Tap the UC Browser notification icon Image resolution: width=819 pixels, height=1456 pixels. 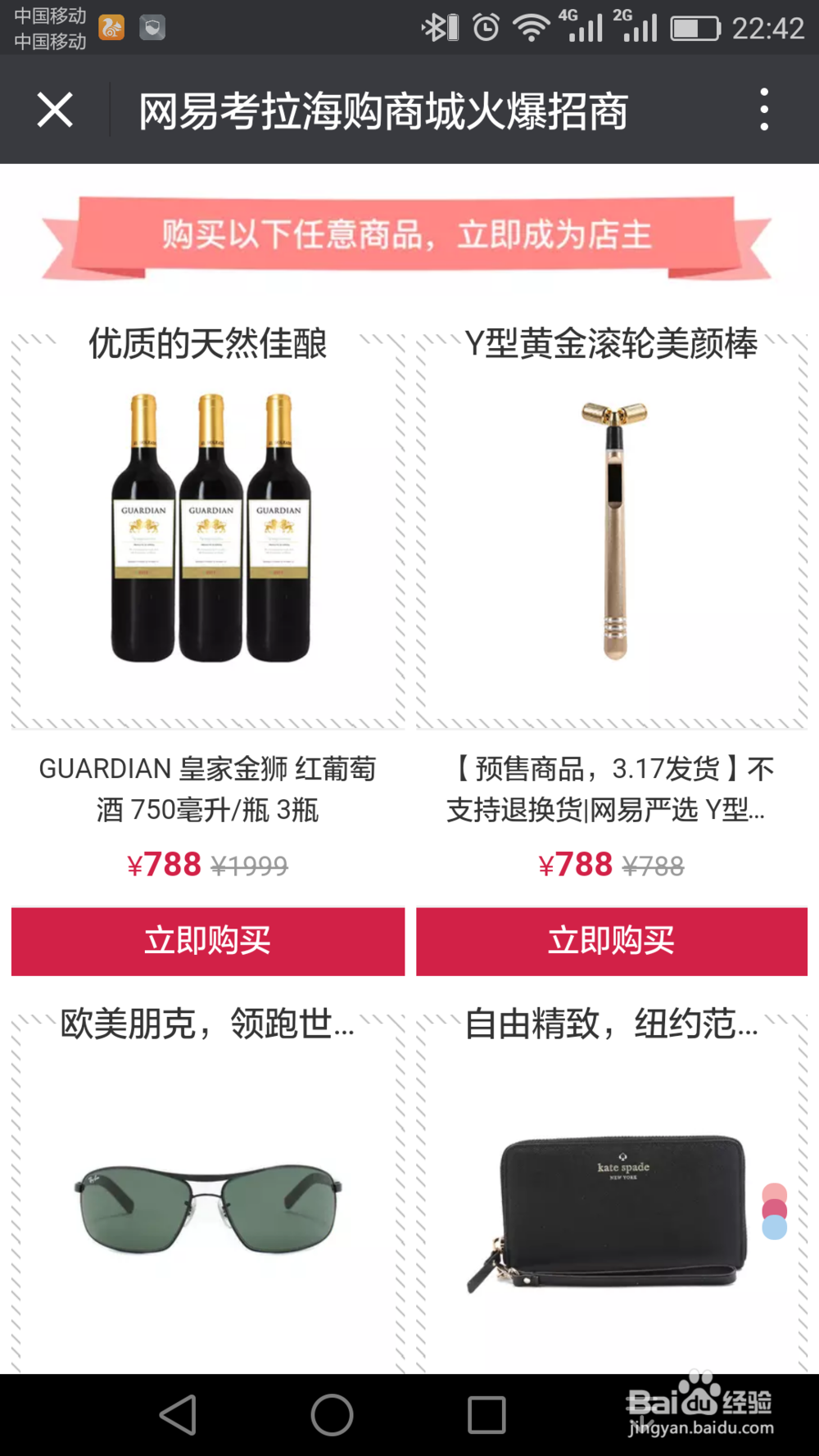click(x=110, y=27)
